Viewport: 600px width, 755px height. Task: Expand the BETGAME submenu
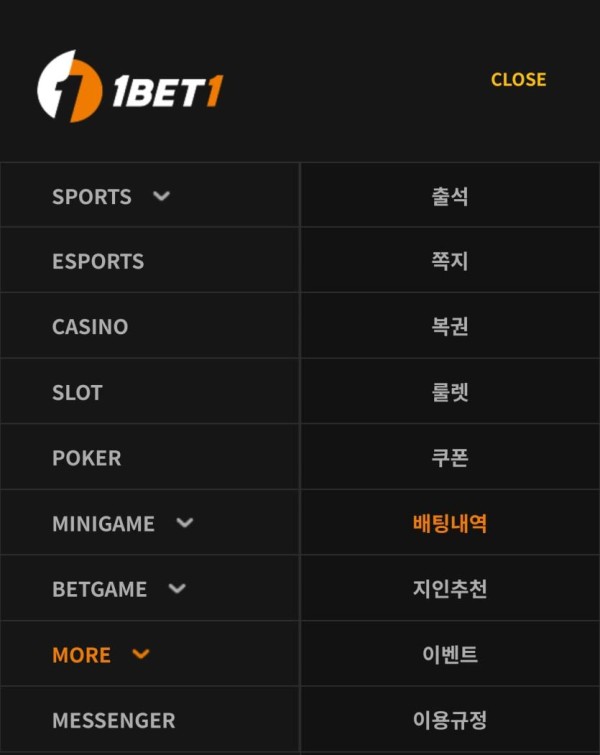[x=118, y=589]
